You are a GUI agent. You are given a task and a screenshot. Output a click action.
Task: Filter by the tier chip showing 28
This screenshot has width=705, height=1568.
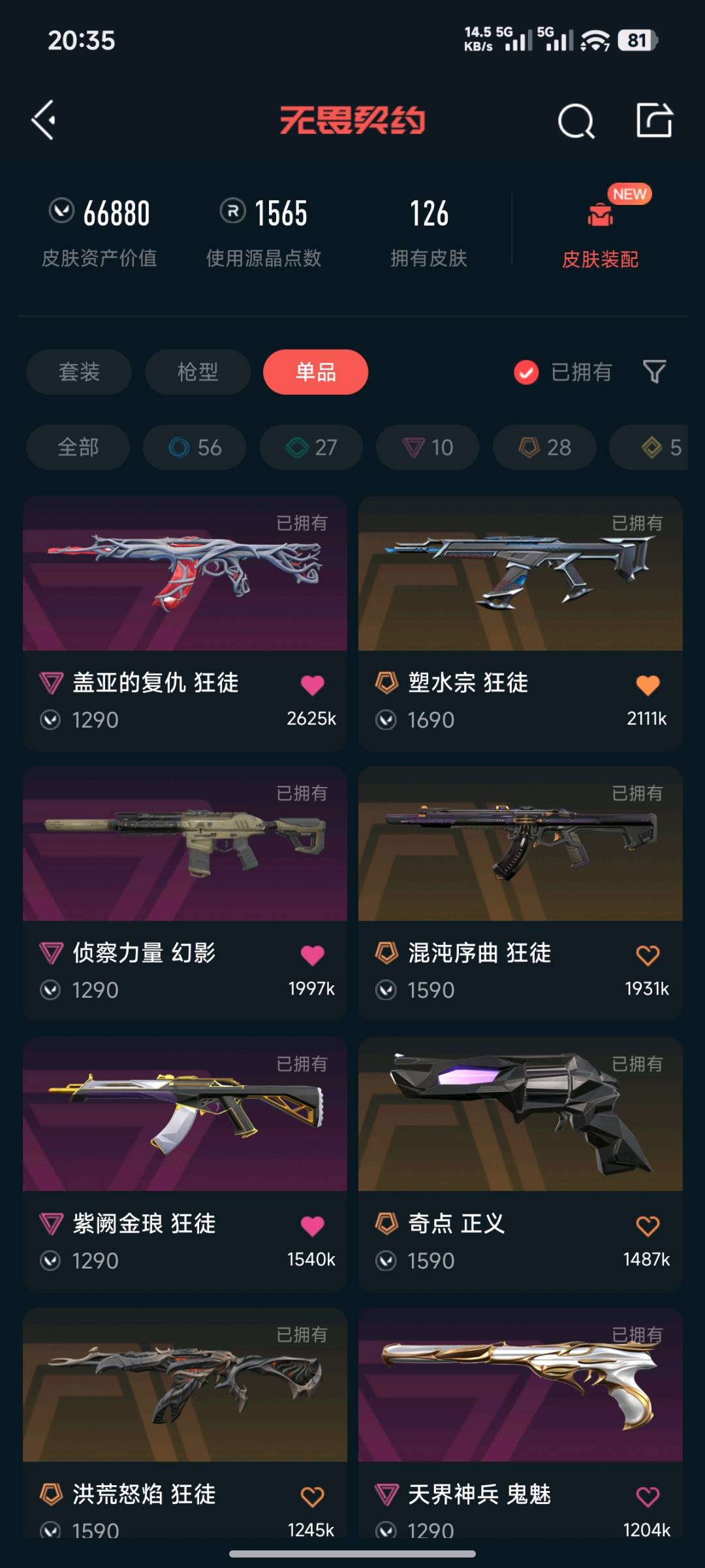tap(544, 448)
